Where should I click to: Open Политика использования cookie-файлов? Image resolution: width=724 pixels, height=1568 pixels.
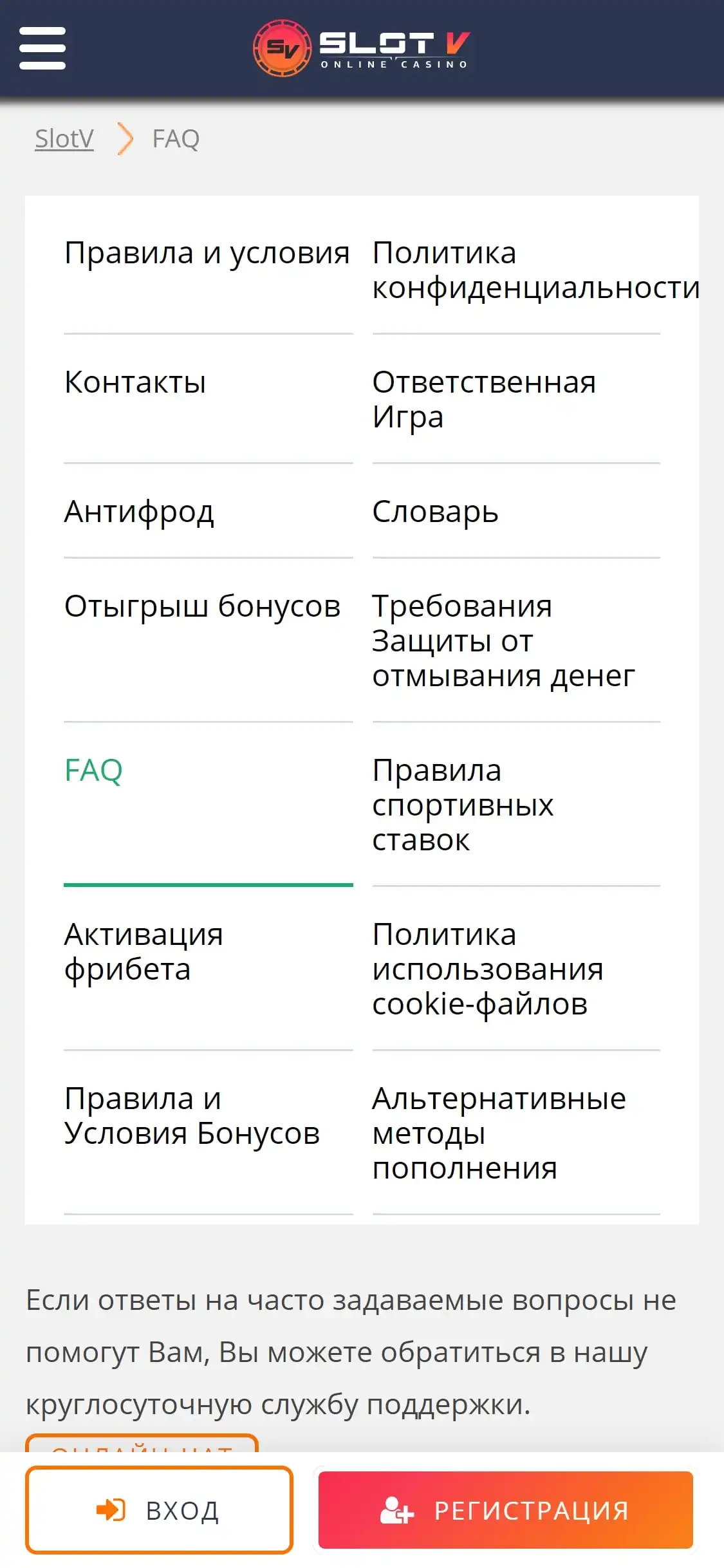(488, 969)
